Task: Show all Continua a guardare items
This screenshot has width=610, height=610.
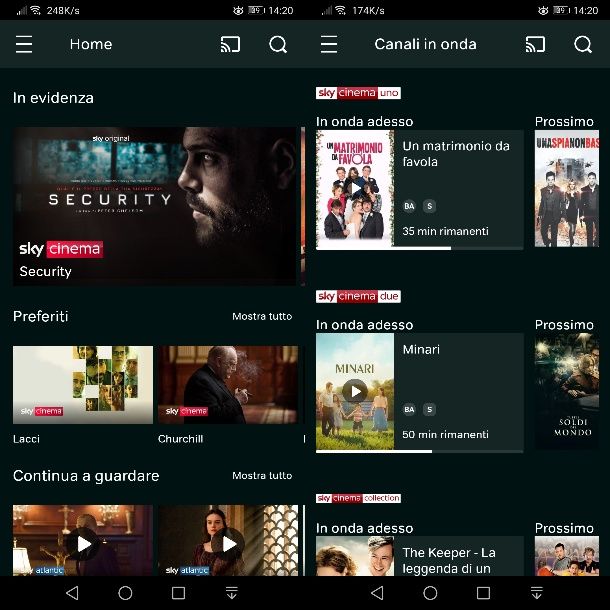Action: tap(262, 476)
